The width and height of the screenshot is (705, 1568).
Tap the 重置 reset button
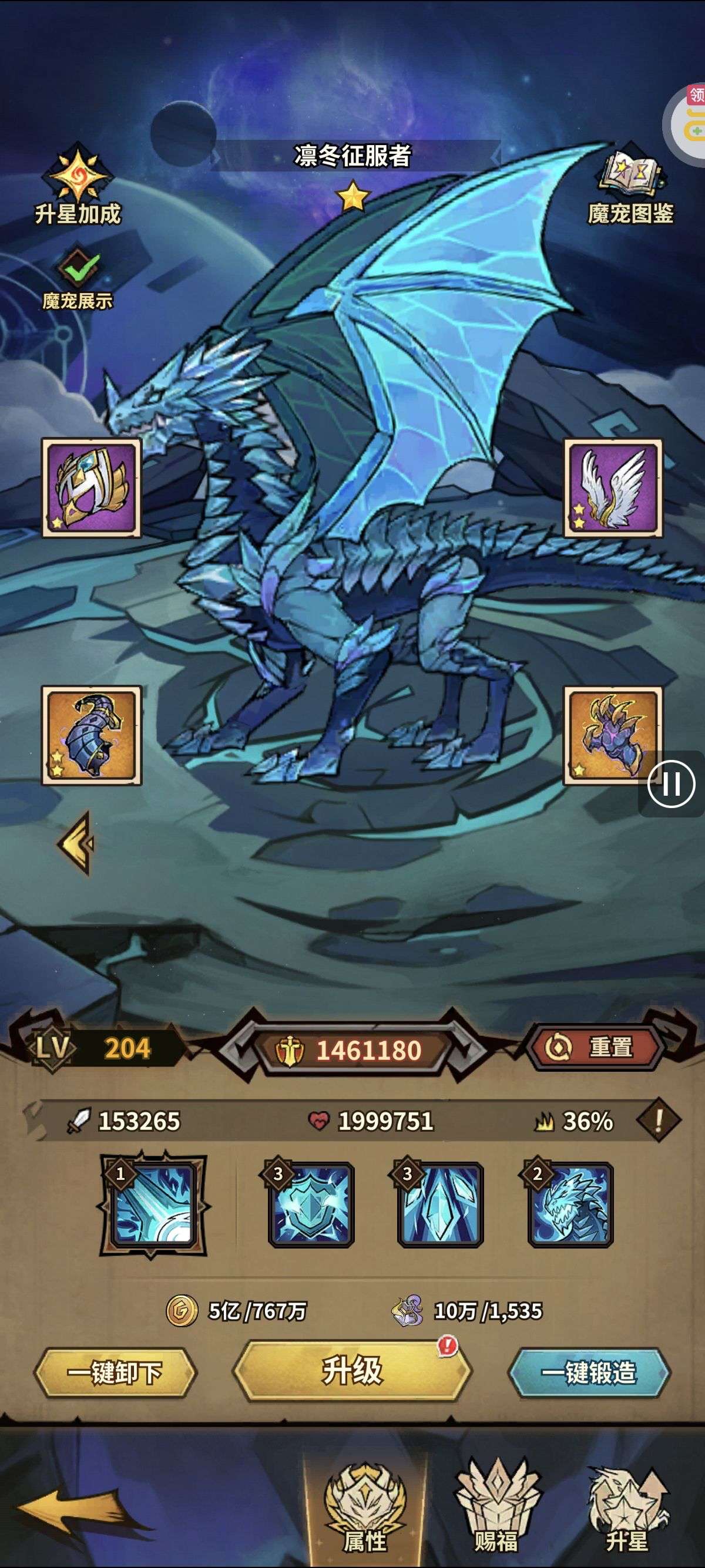(595, 1048)
